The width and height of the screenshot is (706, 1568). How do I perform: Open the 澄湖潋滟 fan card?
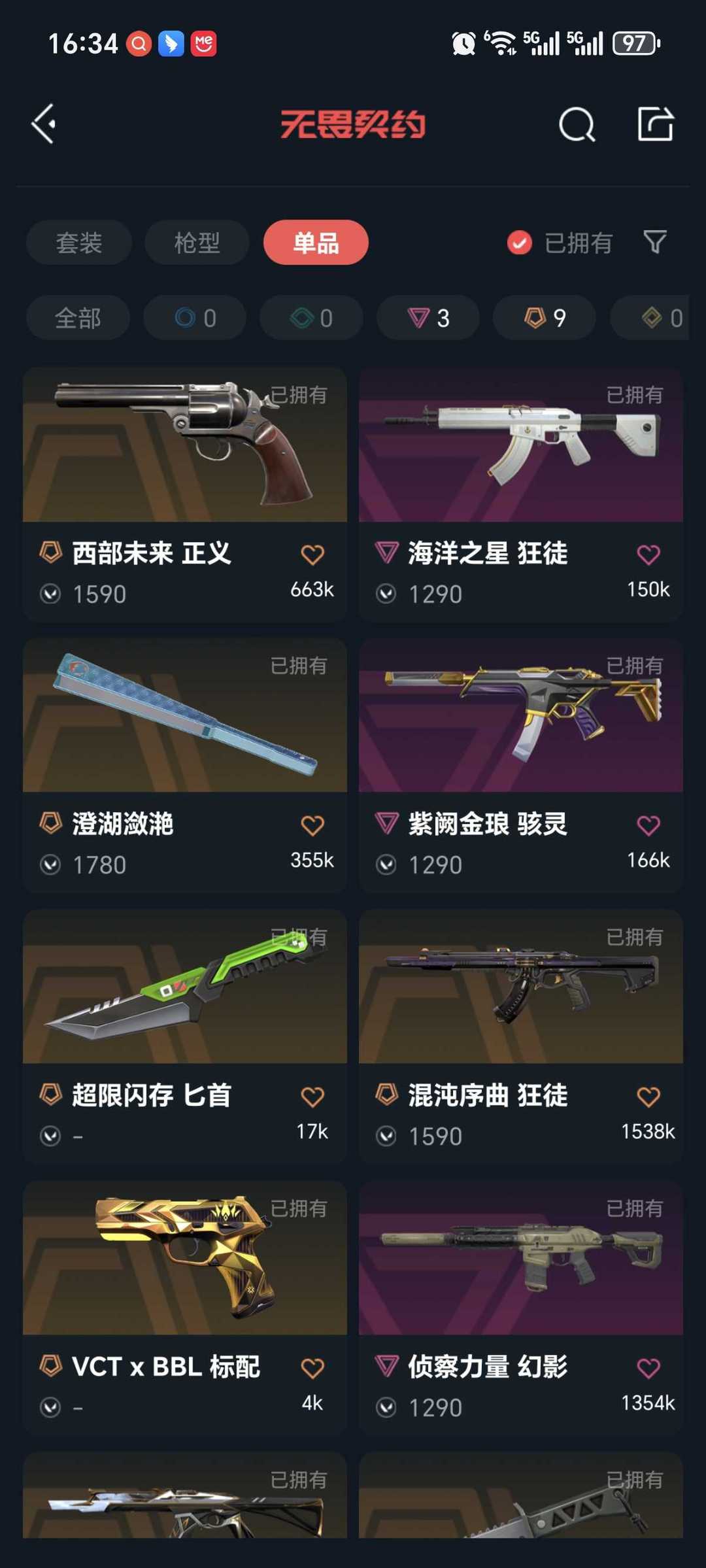[185, 765]
